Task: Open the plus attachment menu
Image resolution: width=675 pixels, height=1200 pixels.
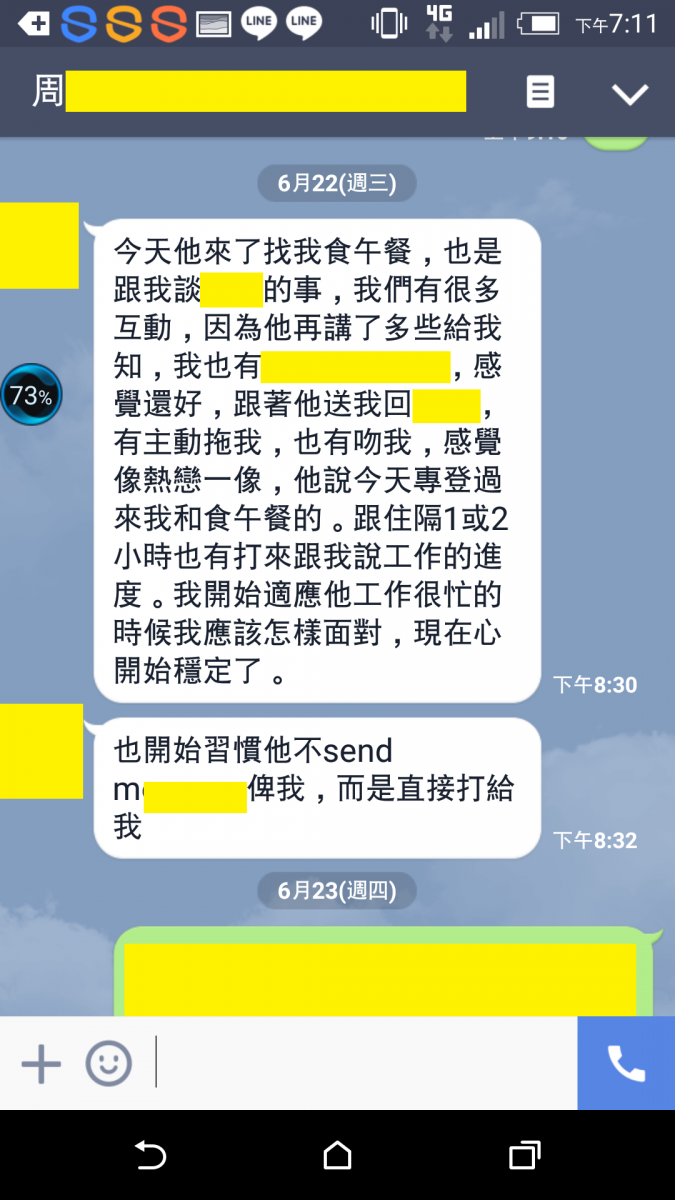Action: coord(41,1064)
